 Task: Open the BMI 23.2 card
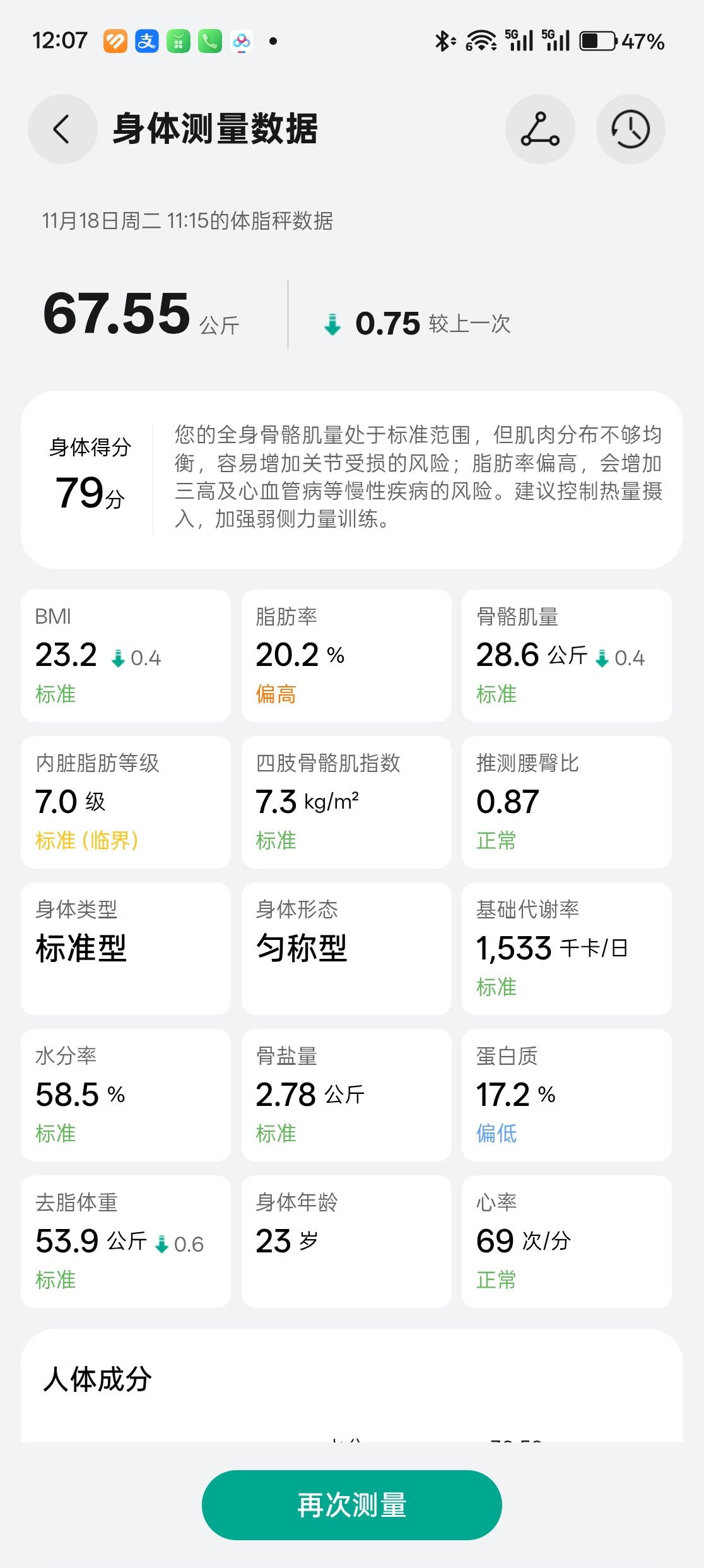pyautogui.click(x=126, y=656)
